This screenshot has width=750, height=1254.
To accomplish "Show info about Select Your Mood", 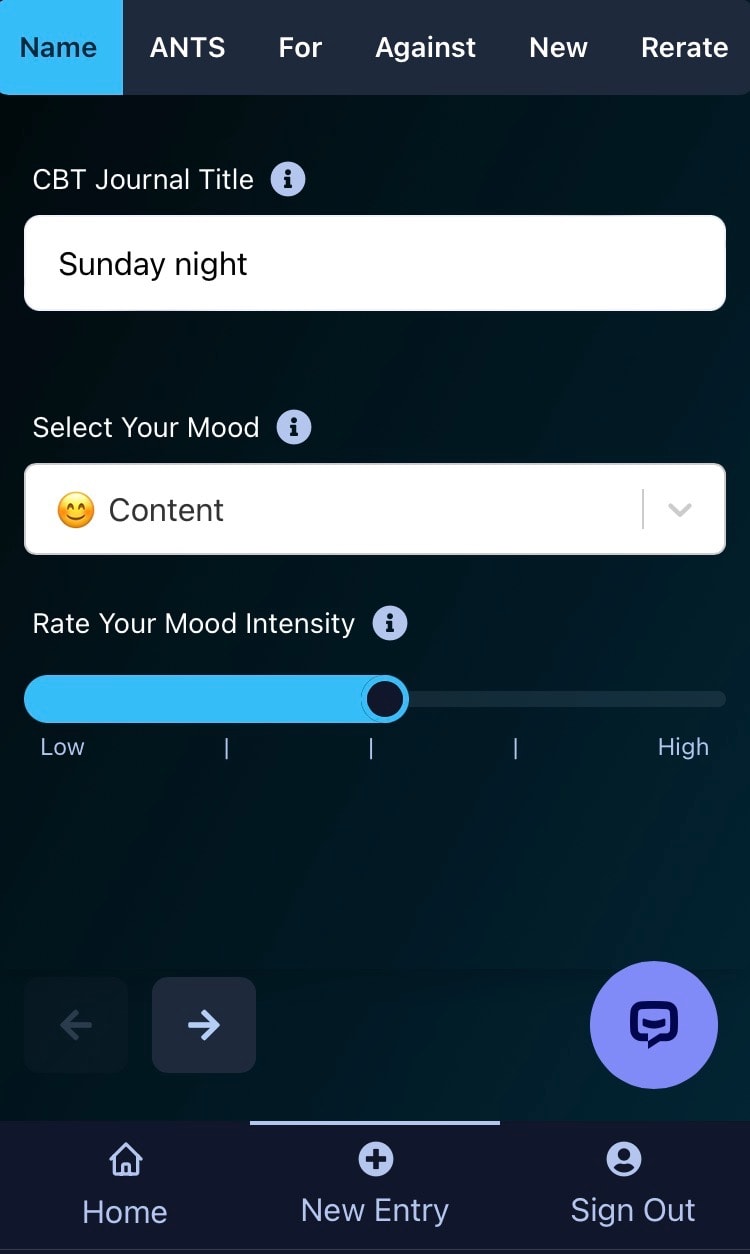I will coord(293,428).
